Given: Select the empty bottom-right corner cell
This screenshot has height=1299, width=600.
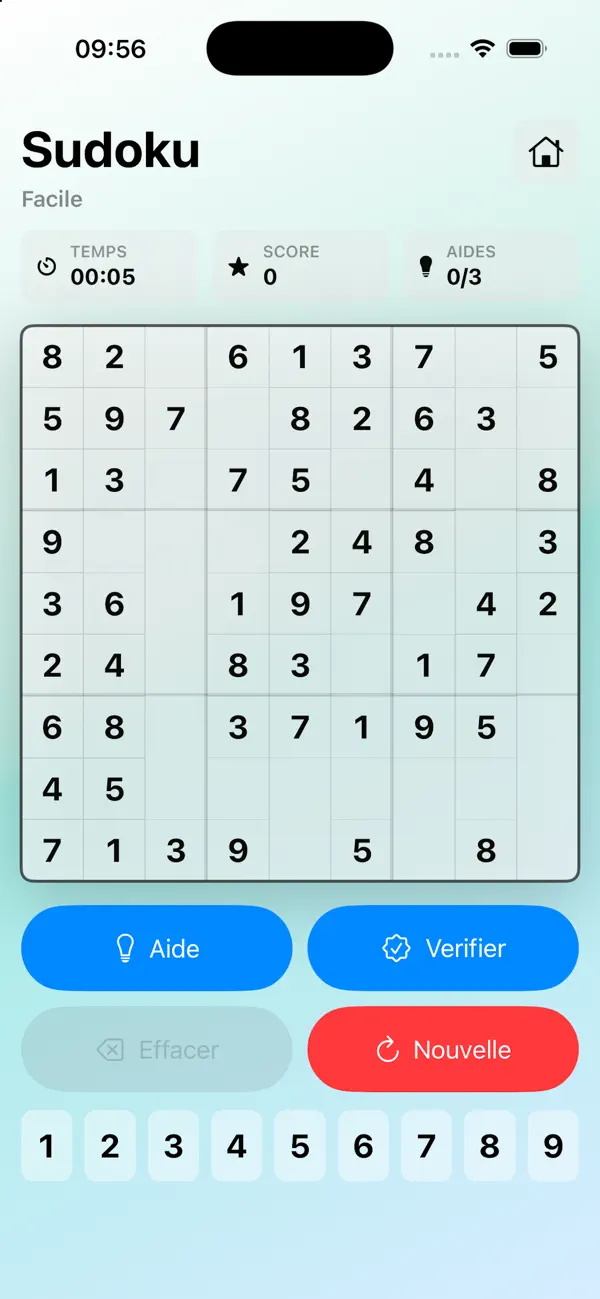Looking at the screenshot, I should point(547,850).
